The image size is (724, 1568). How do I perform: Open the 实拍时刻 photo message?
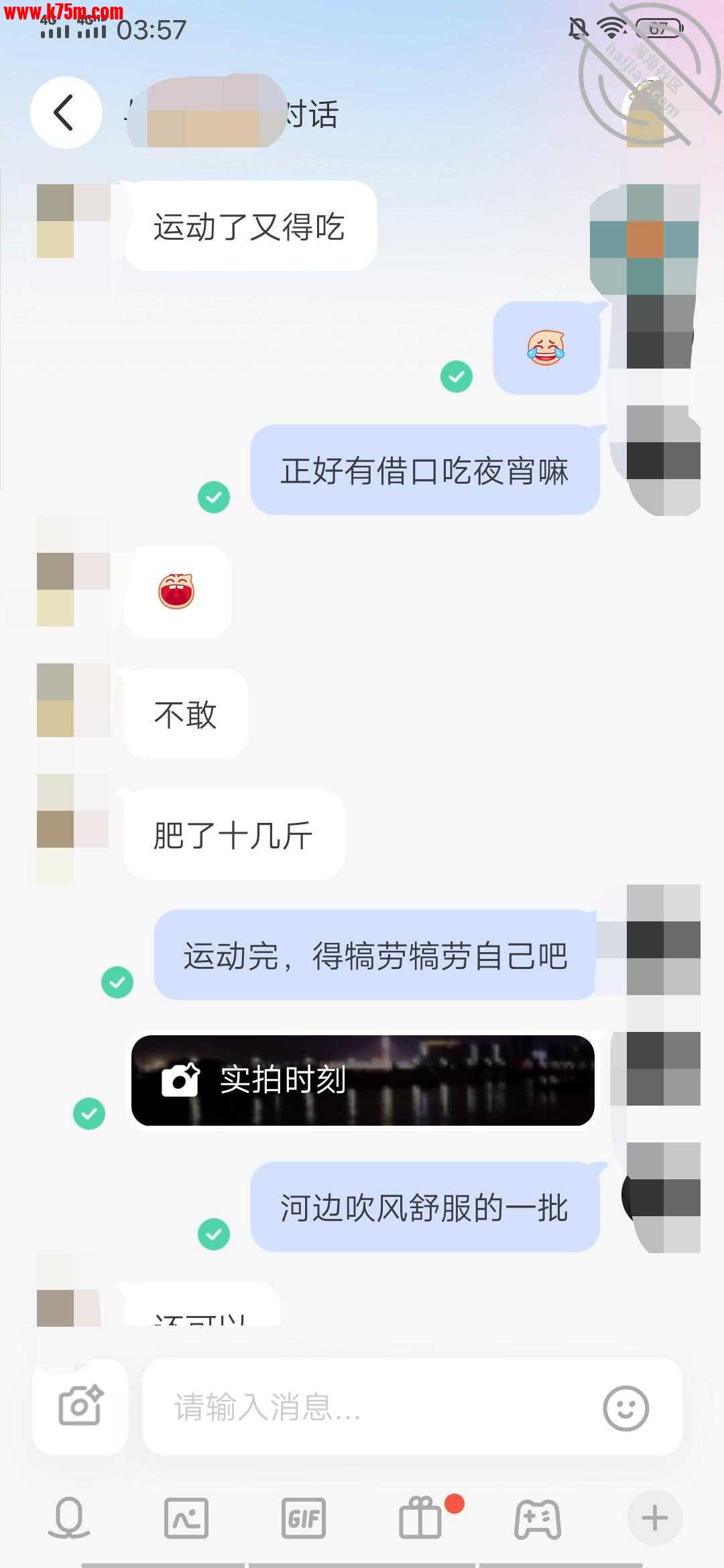(363, 1080)
